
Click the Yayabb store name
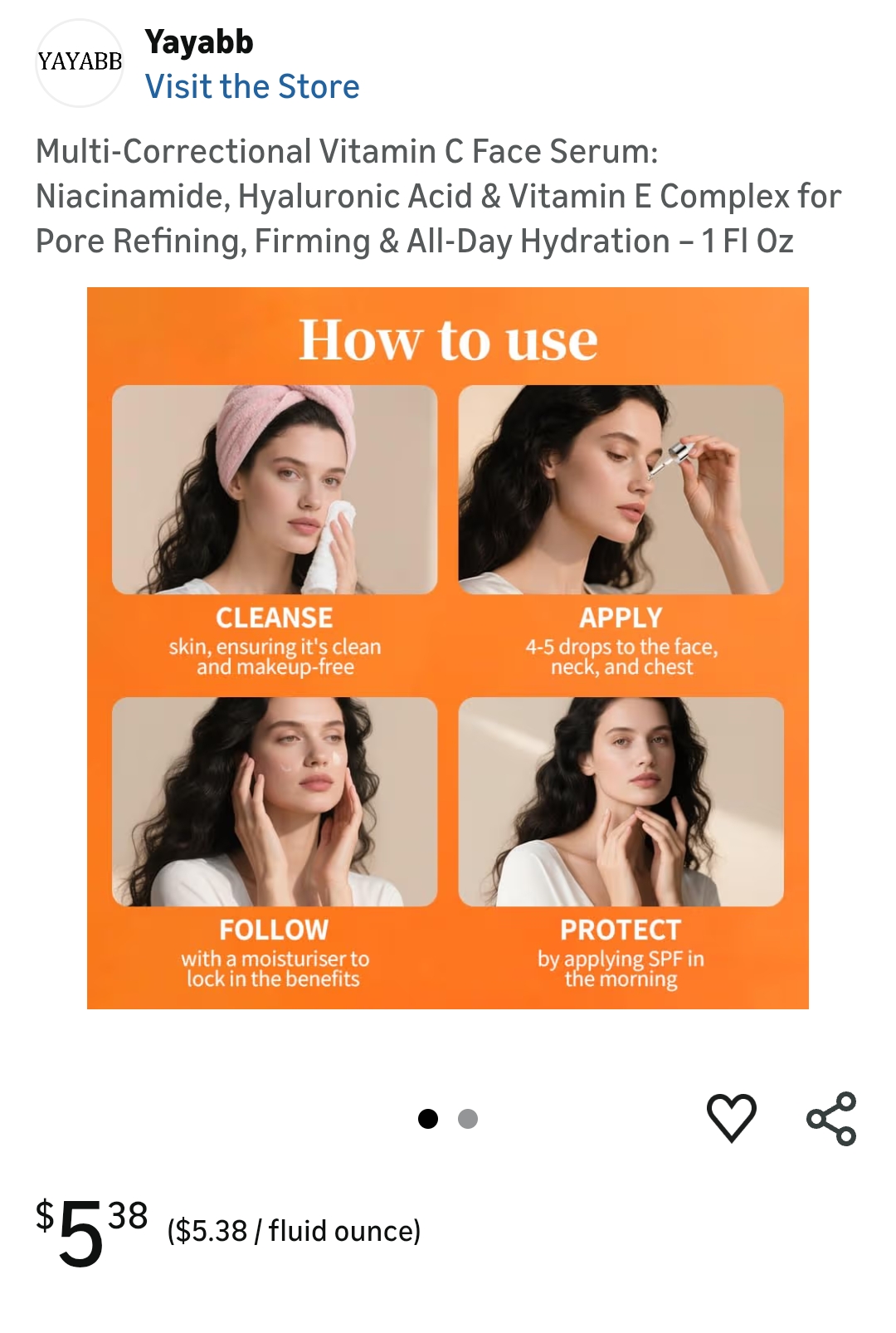[199, 42]
